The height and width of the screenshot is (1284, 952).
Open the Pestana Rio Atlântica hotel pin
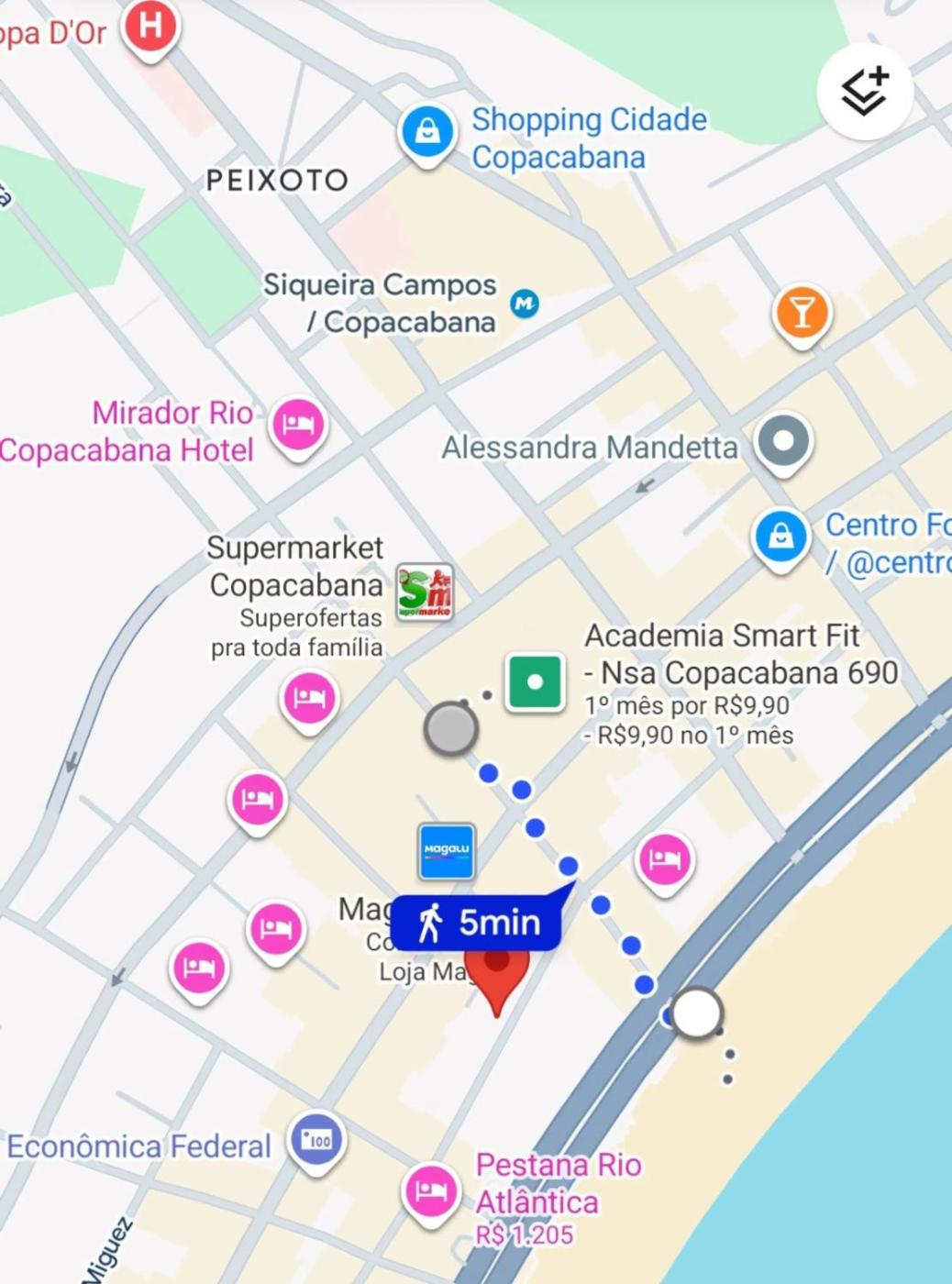coord(430,1190)
